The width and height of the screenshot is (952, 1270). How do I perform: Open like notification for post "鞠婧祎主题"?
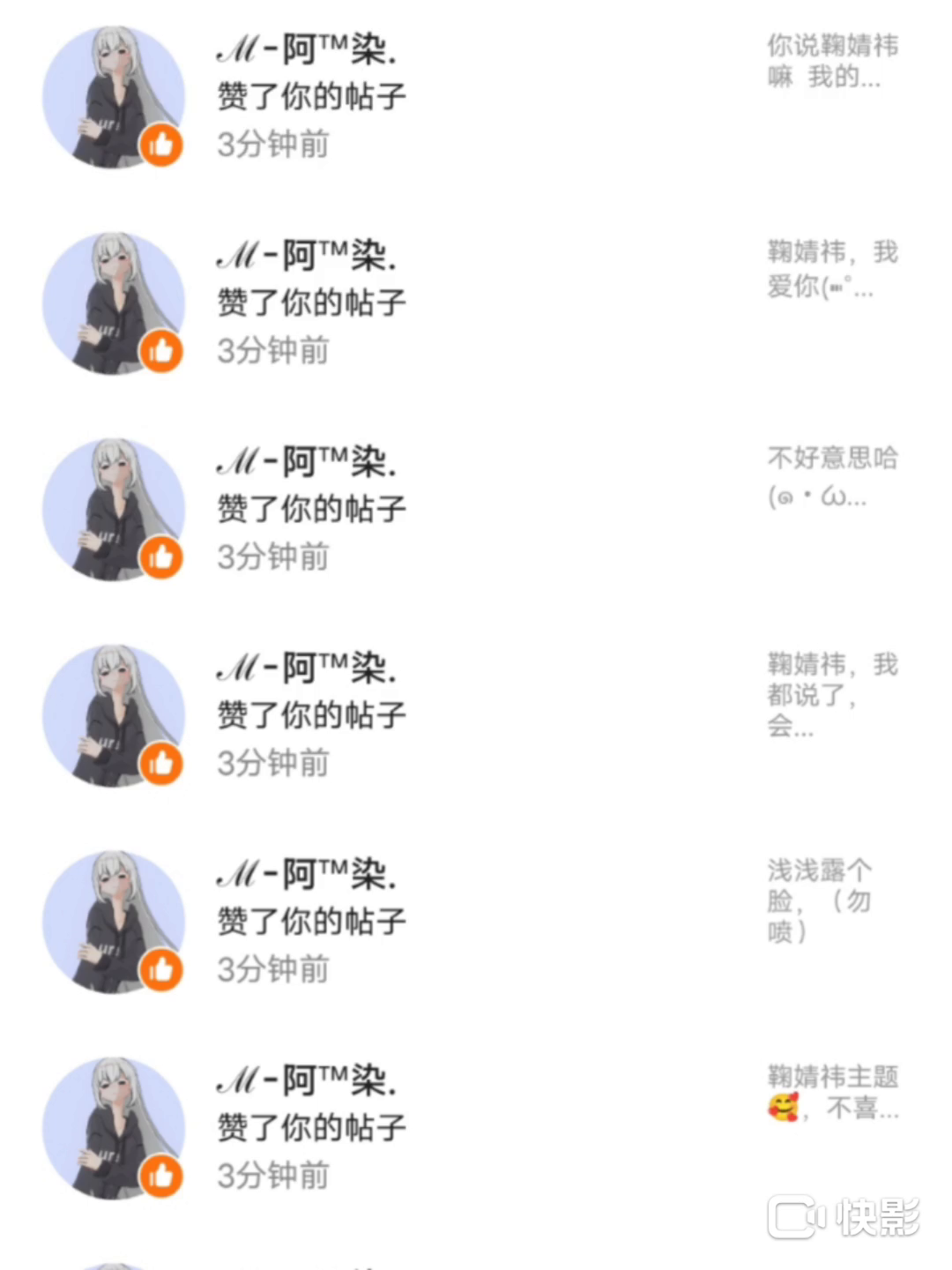point(311,1128)
